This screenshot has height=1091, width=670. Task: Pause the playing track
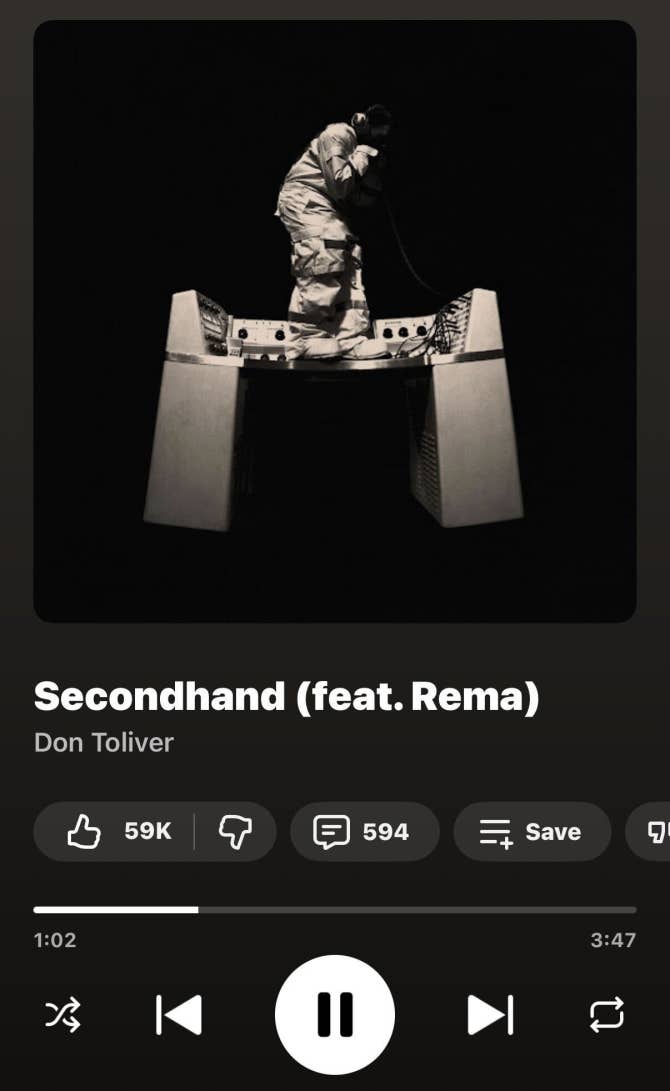[335, 1015]
